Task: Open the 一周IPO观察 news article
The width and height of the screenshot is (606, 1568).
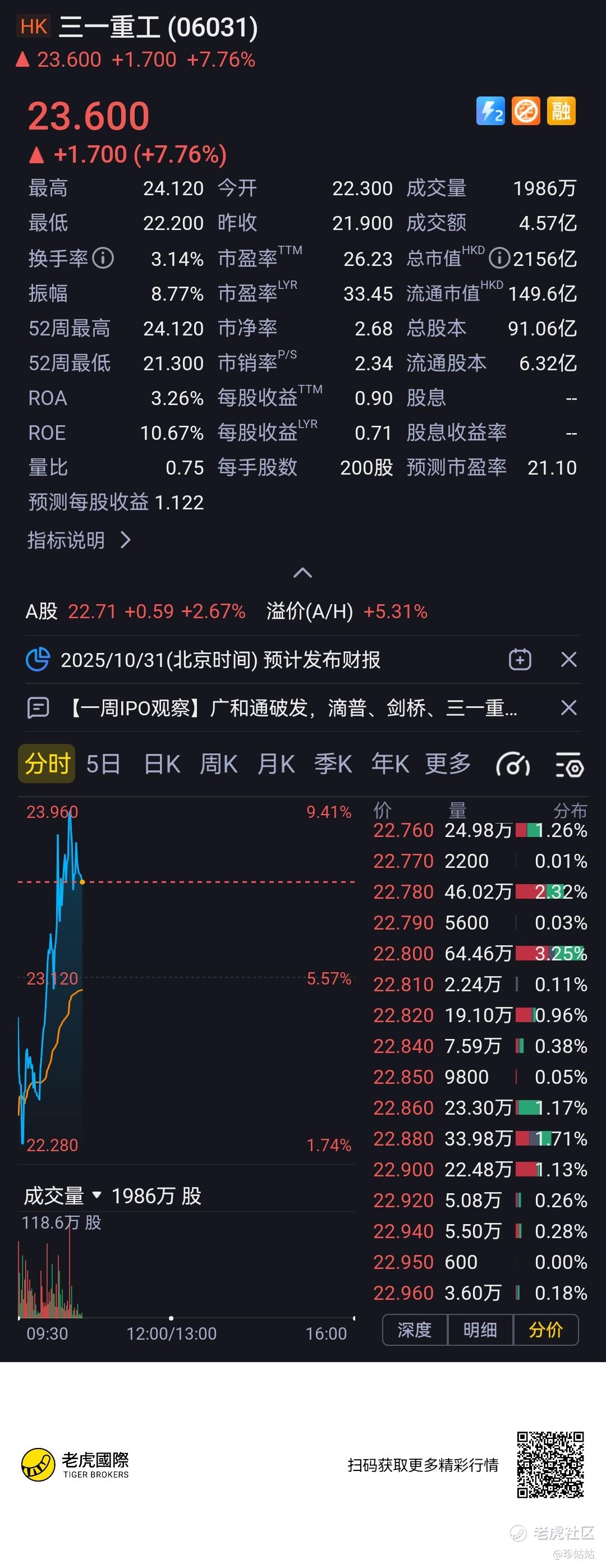Action: click(x=292, y=708)
